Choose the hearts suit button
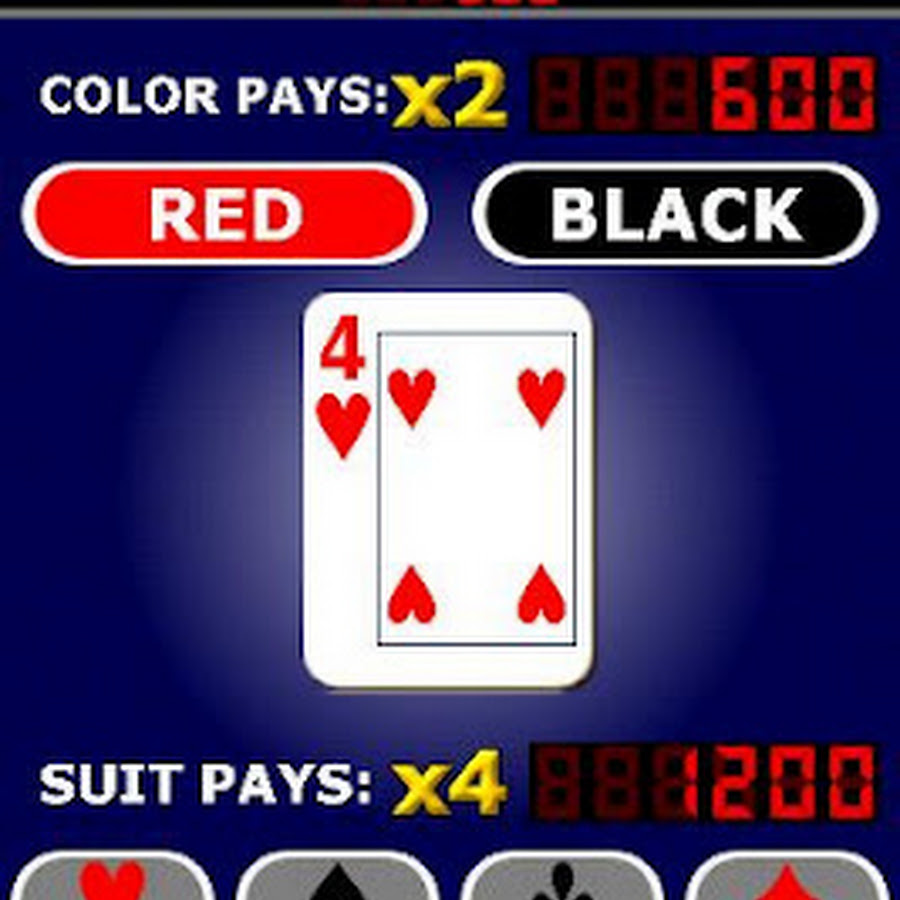900x900 pixels. 112,880
